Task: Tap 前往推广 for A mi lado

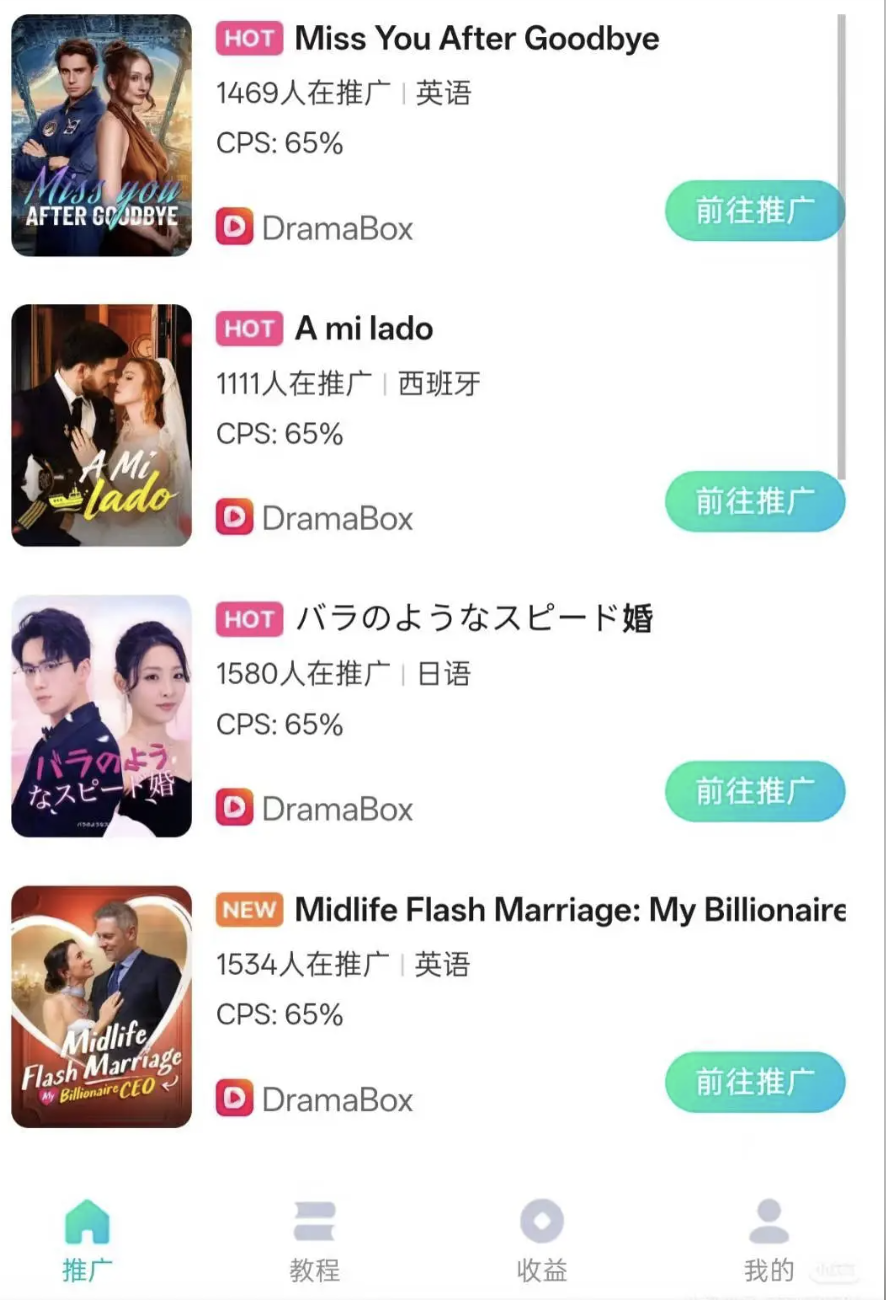Action: (x=755, y=501)
